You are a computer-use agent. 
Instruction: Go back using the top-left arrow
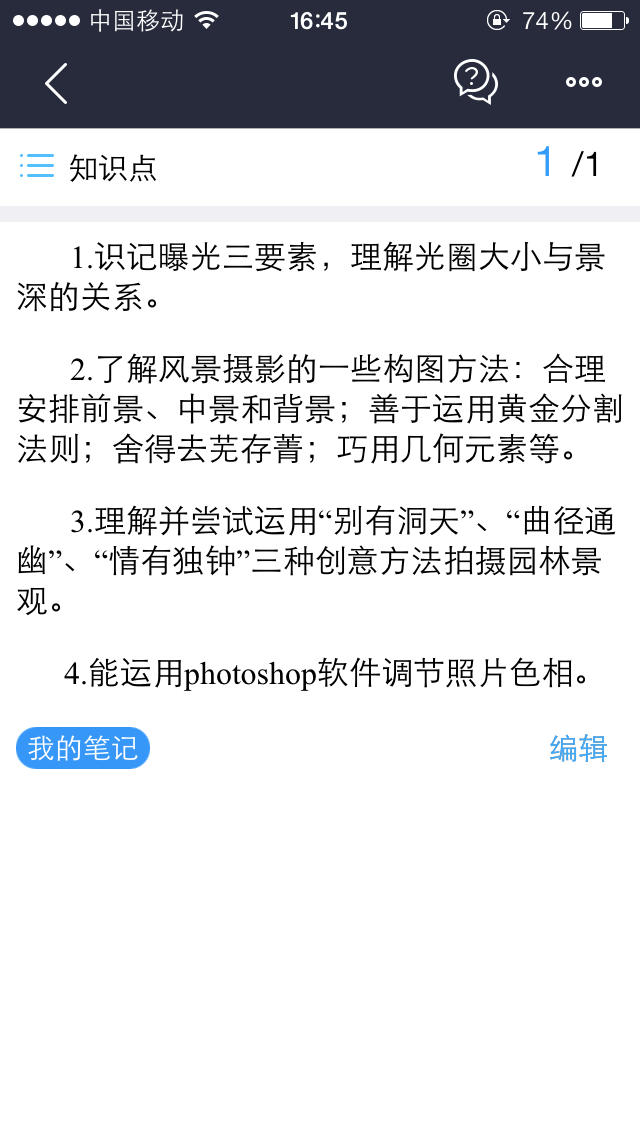pyautogui.click(x=56, y=83)
